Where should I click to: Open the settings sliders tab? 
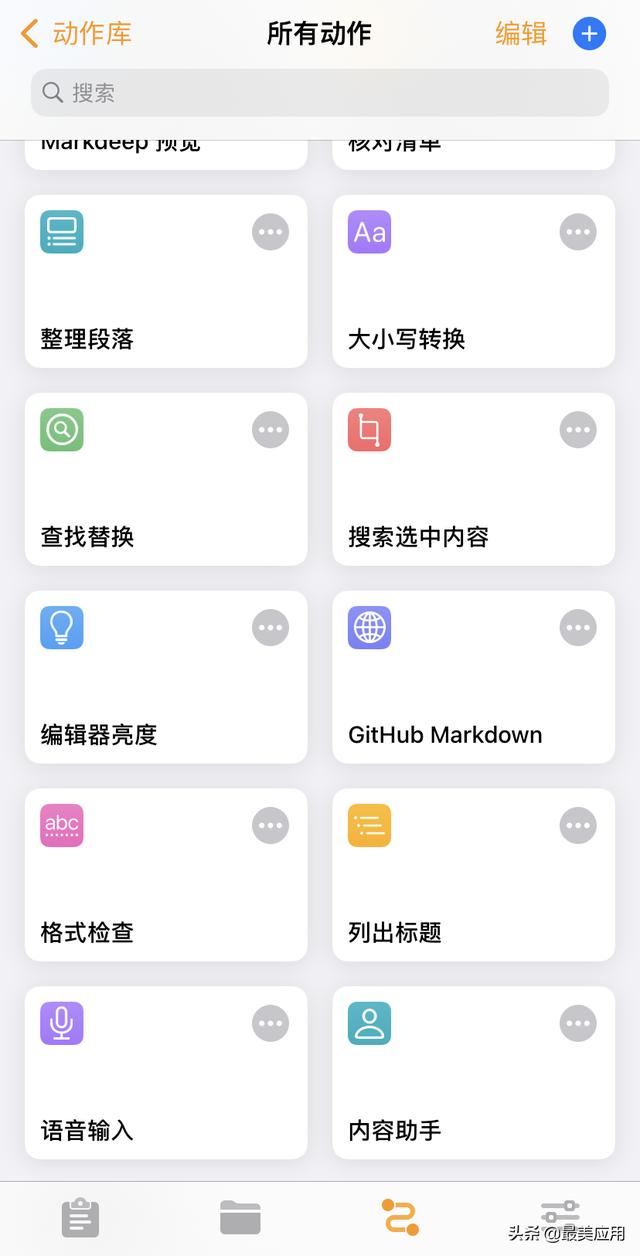[x=560, y=1214]
